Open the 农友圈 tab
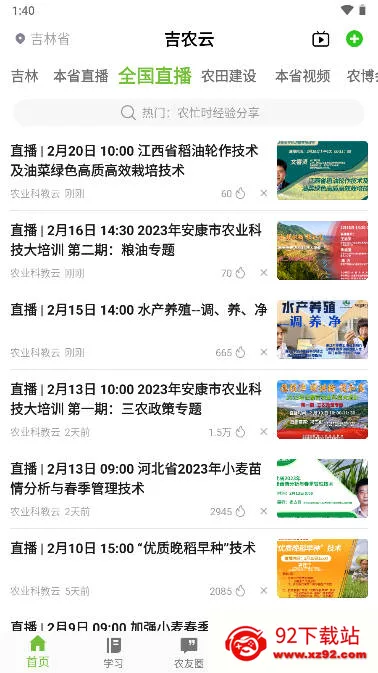The image size is (378, 673). [x=189, y=652]
